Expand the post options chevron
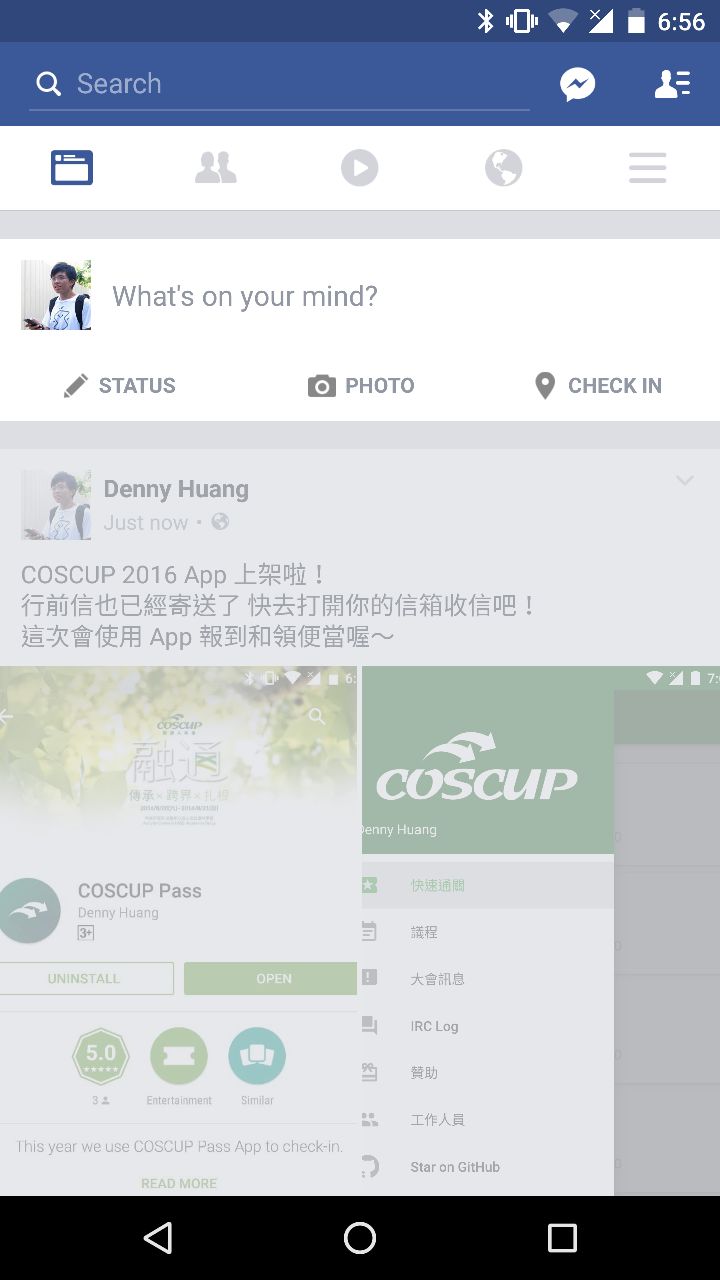 (684, 481)
